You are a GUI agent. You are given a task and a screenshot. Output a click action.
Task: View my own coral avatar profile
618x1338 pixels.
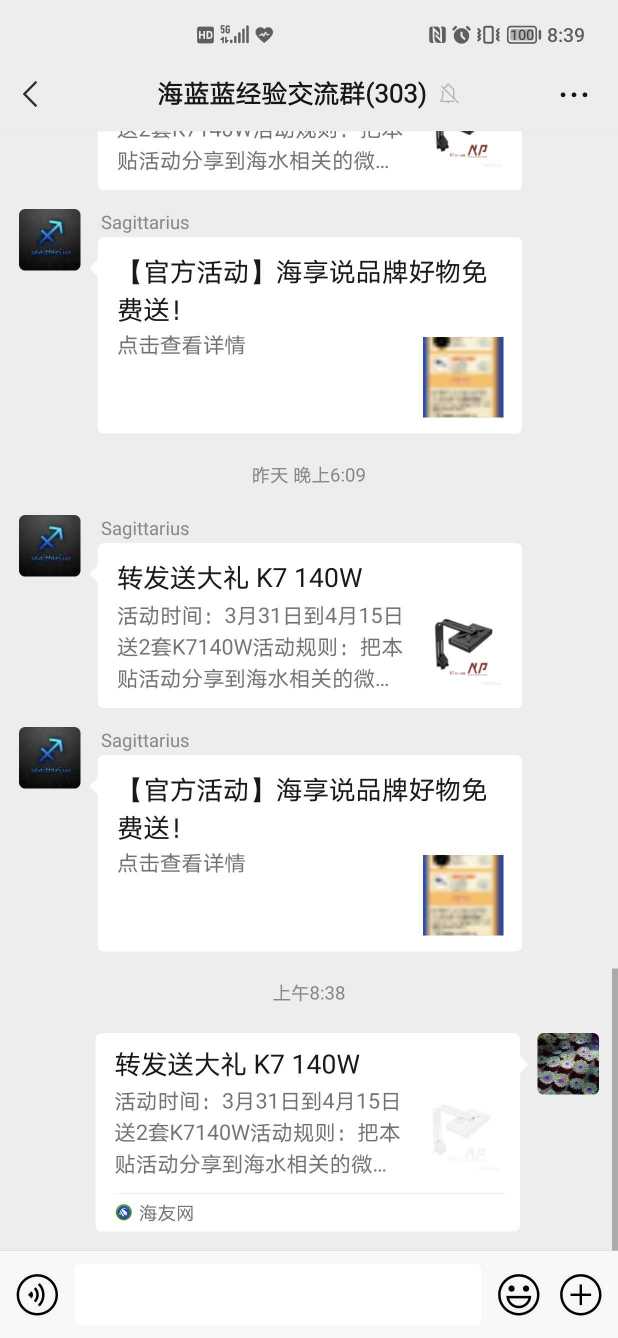point(567,1063)
